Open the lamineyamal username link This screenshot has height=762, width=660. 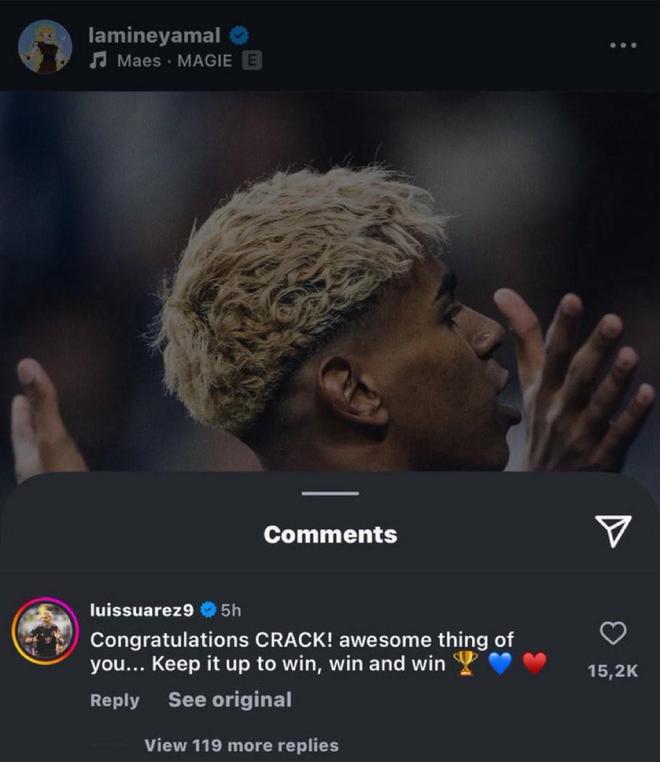pos(153,35)
